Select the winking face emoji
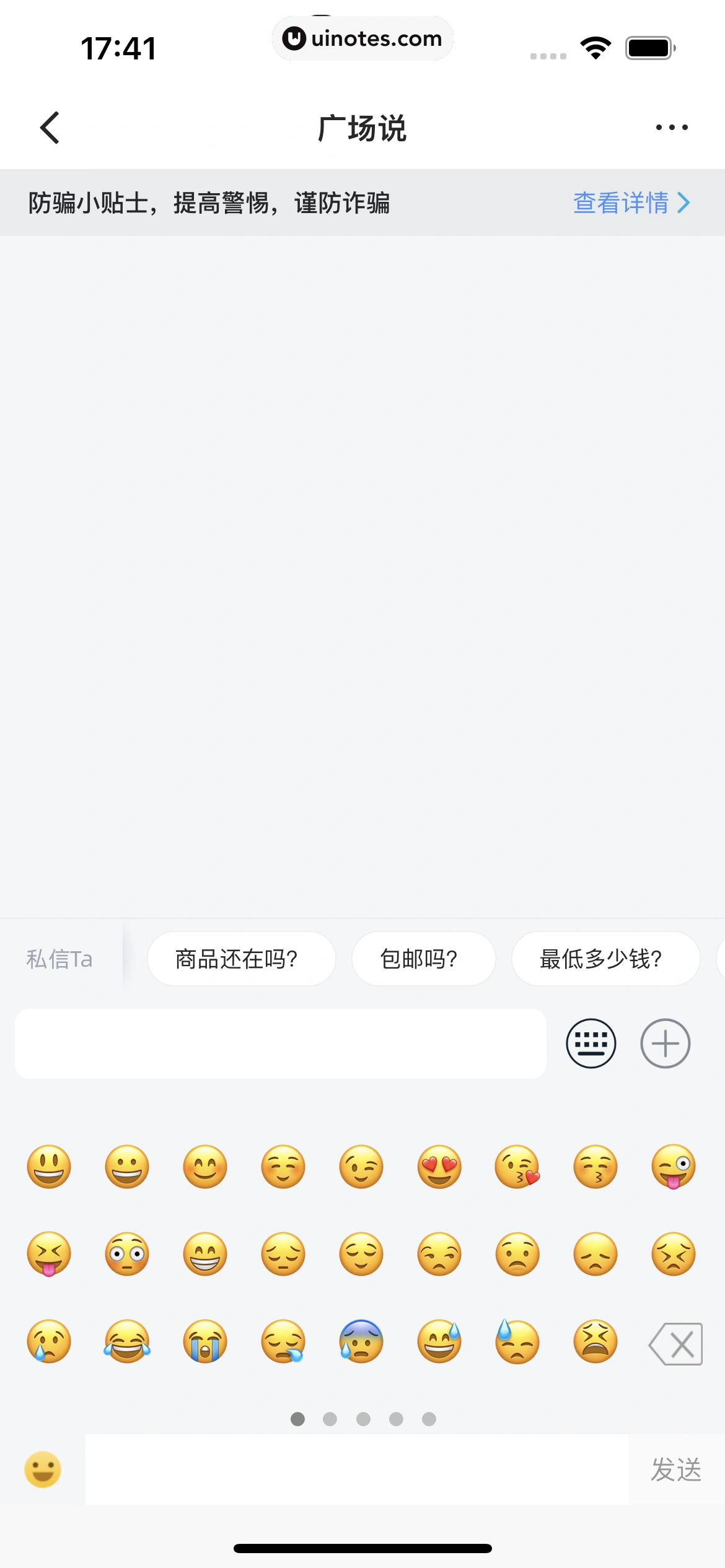 pyautogui.click(x=361, y=1167)
